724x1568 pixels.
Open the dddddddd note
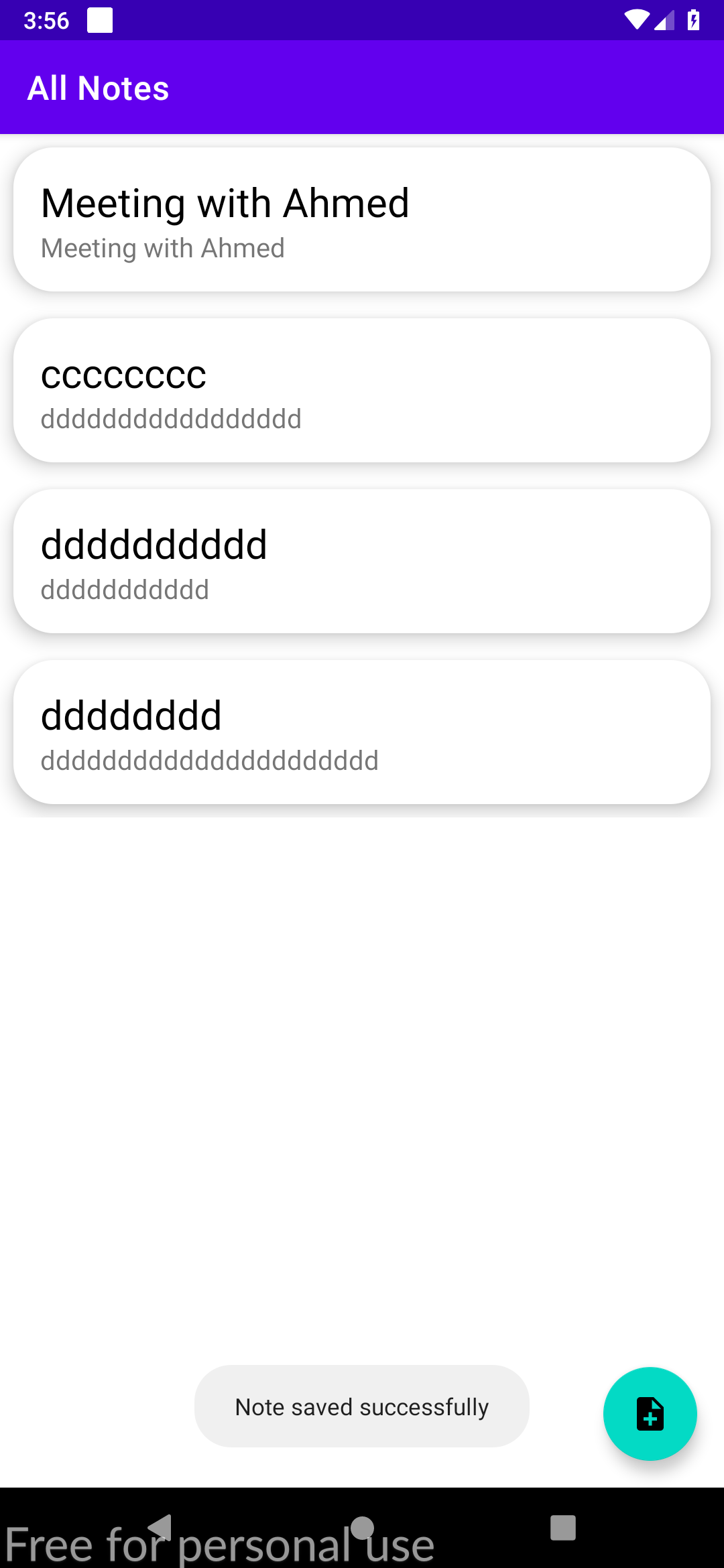[x=362, y=732]
